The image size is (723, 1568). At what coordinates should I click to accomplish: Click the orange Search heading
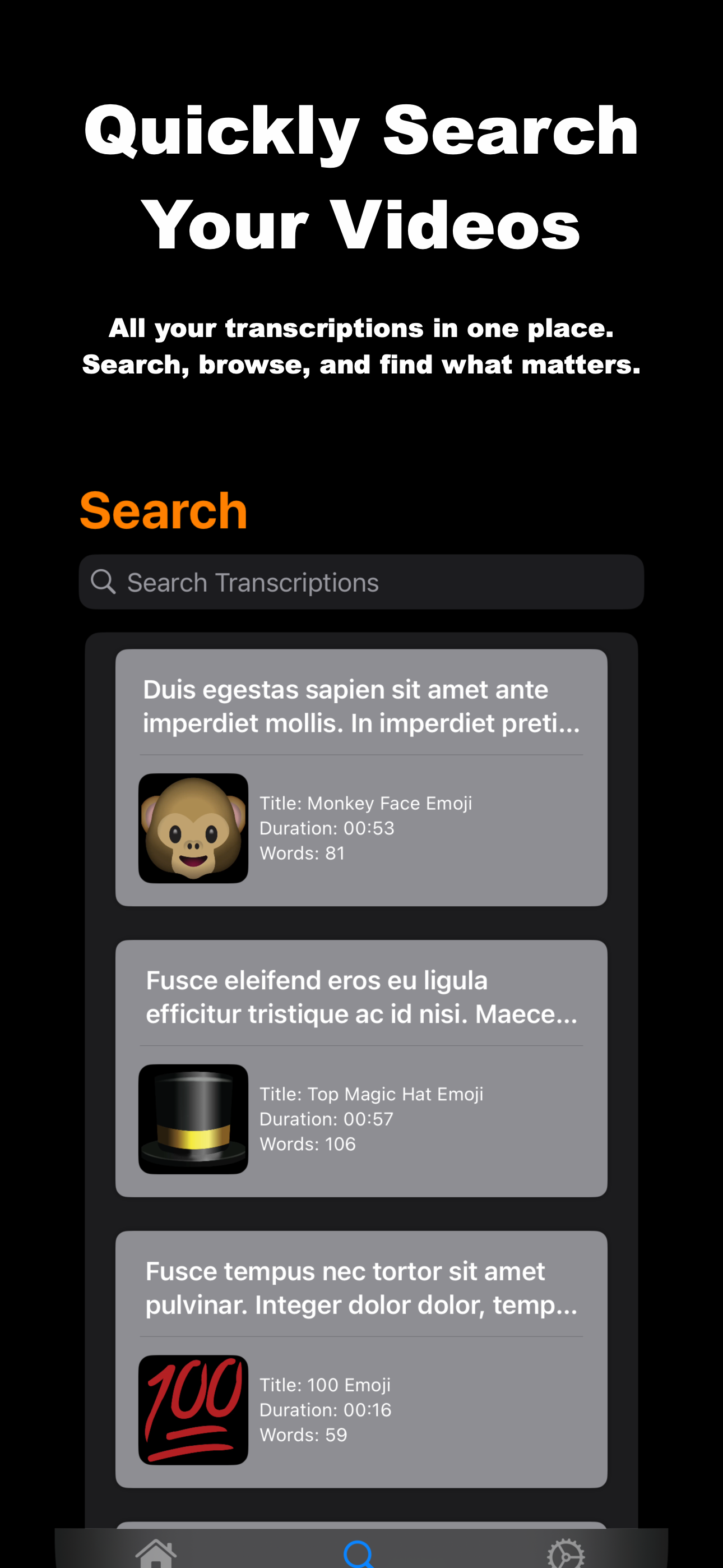pyautogui.click(x=163, y=510)
